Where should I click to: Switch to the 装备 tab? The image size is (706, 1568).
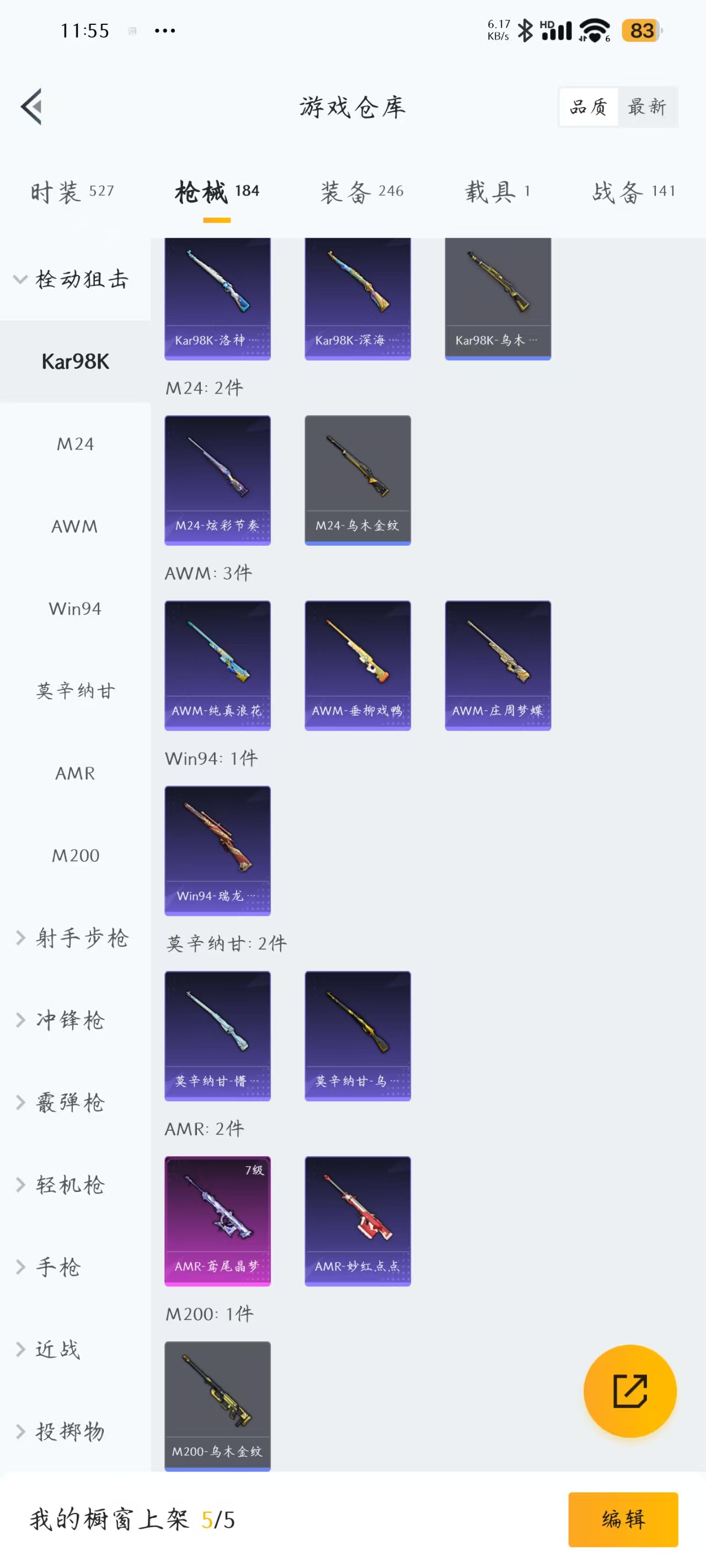coord(362,192)
